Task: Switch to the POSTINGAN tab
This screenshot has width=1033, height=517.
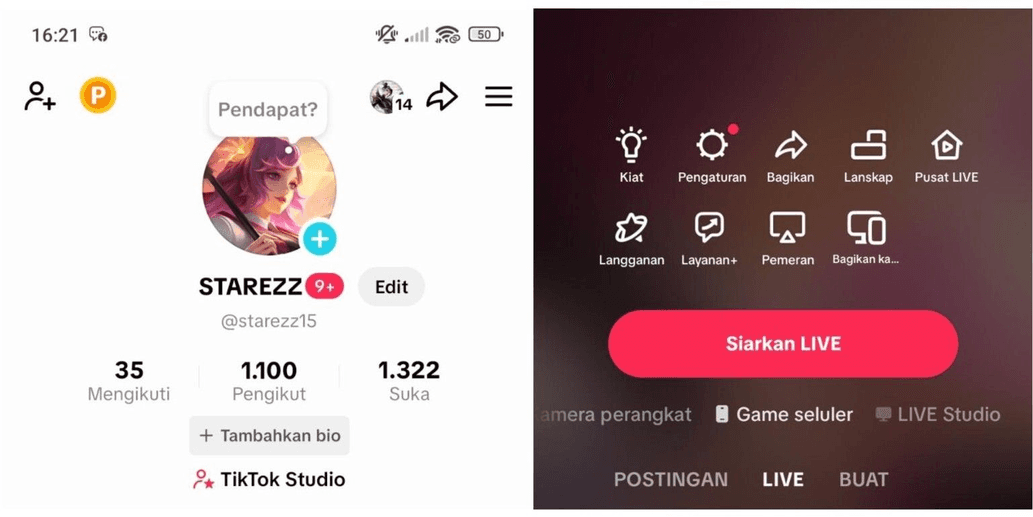Action: 670,479
